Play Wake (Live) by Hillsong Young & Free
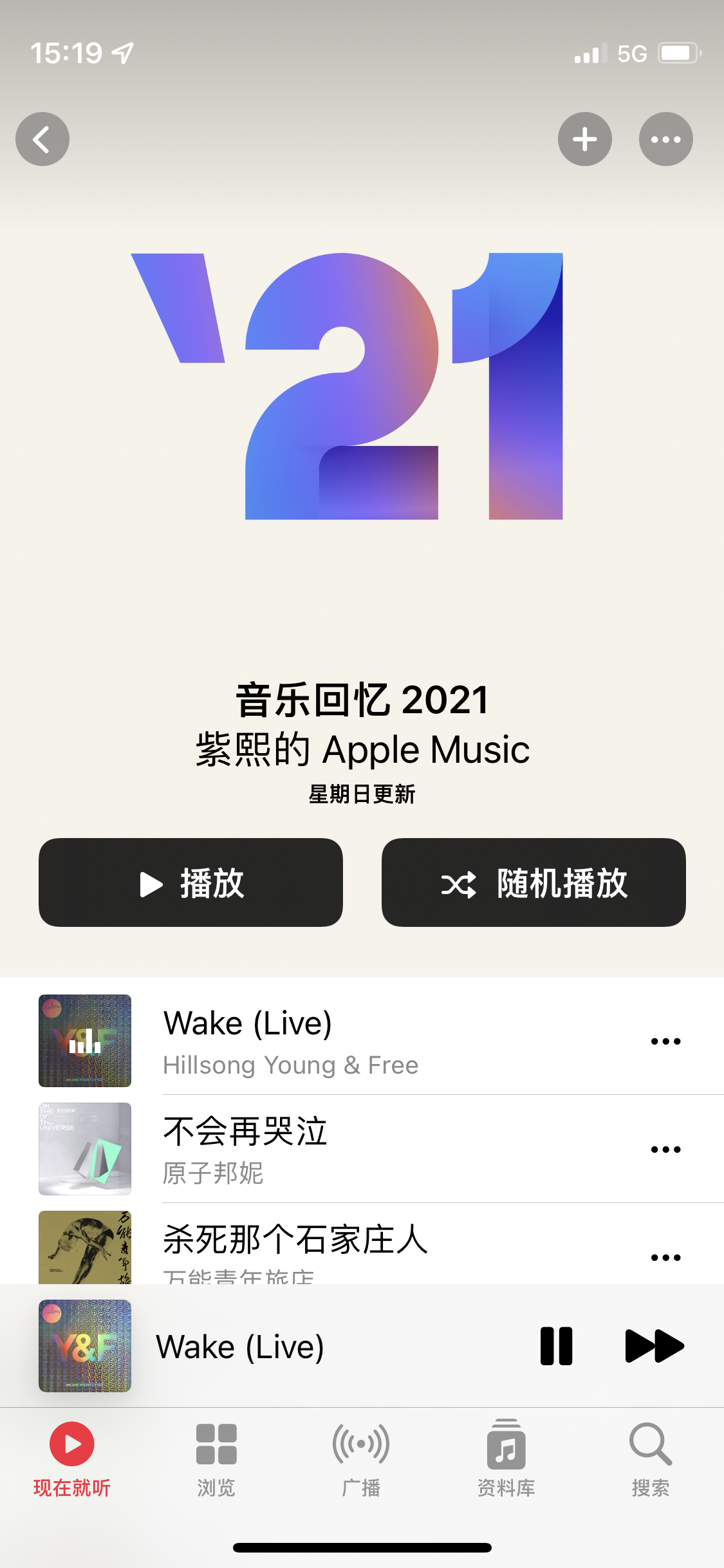This screenshot has width=724, height=1568. pyautogui.click(x=322, y=1040)
